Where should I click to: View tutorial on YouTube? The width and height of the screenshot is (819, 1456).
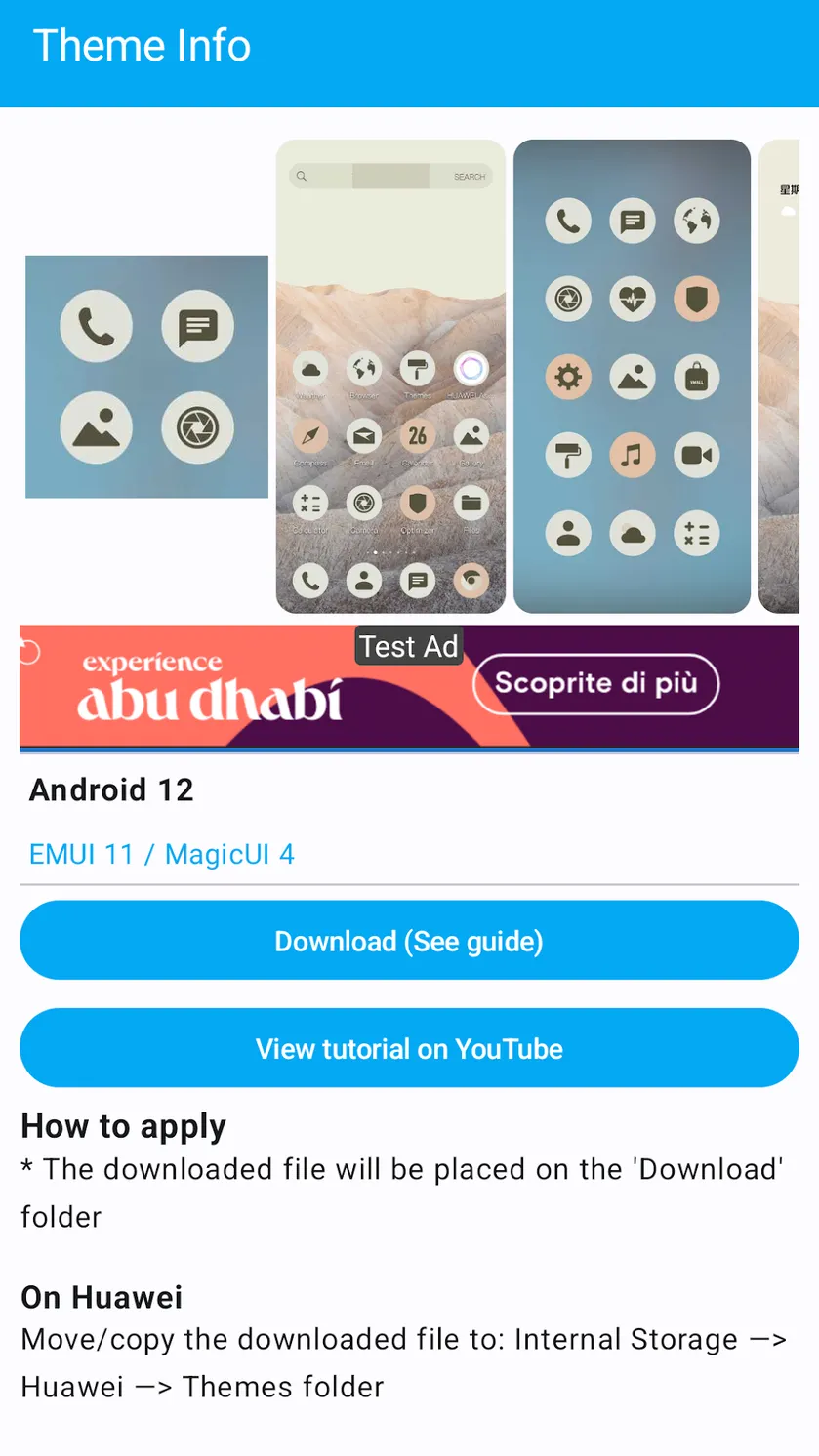(x=409, y=1048)
